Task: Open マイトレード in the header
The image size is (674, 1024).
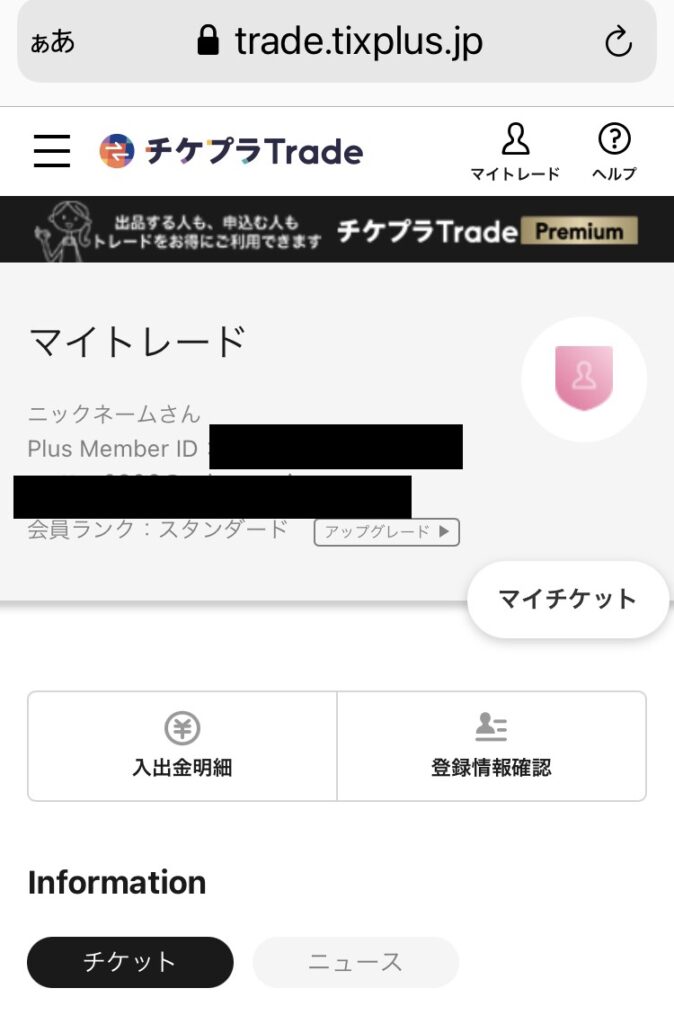Action: [515, 153]
